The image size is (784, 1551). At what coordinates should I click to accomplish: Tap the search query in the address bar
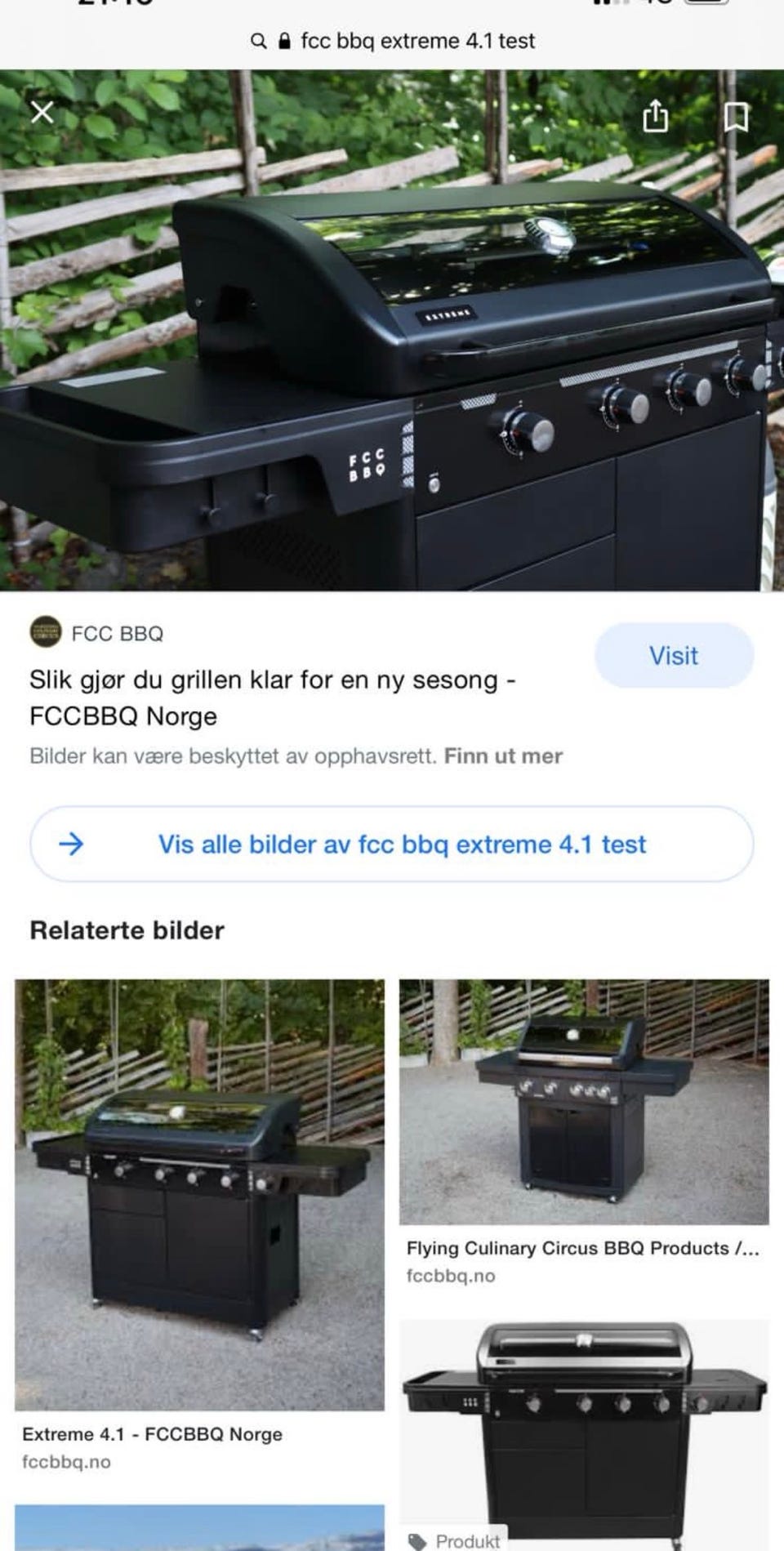click(x=416, y=40)
